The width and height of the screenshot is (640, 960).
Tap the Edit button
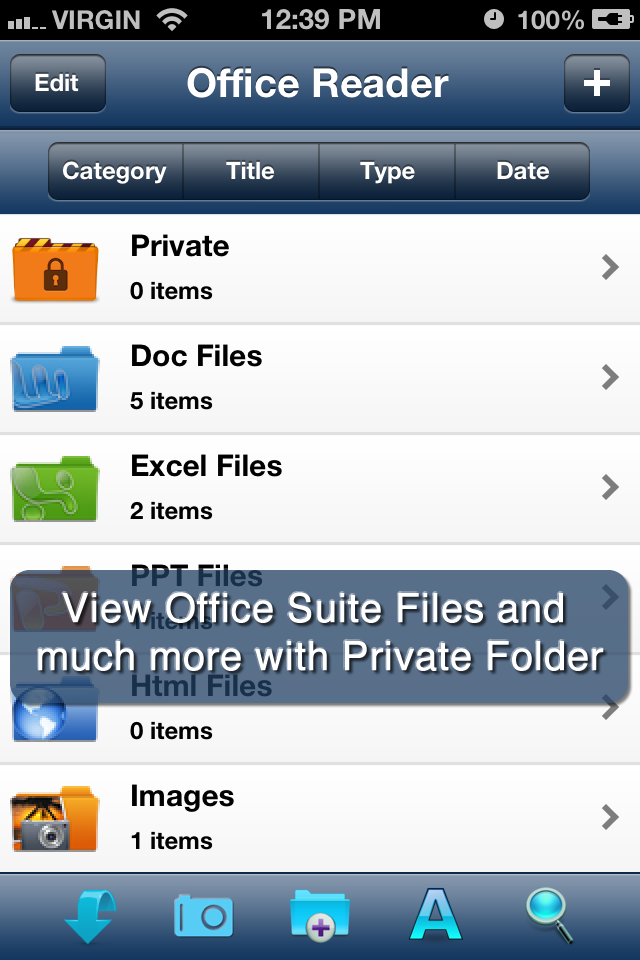(57, 83)
